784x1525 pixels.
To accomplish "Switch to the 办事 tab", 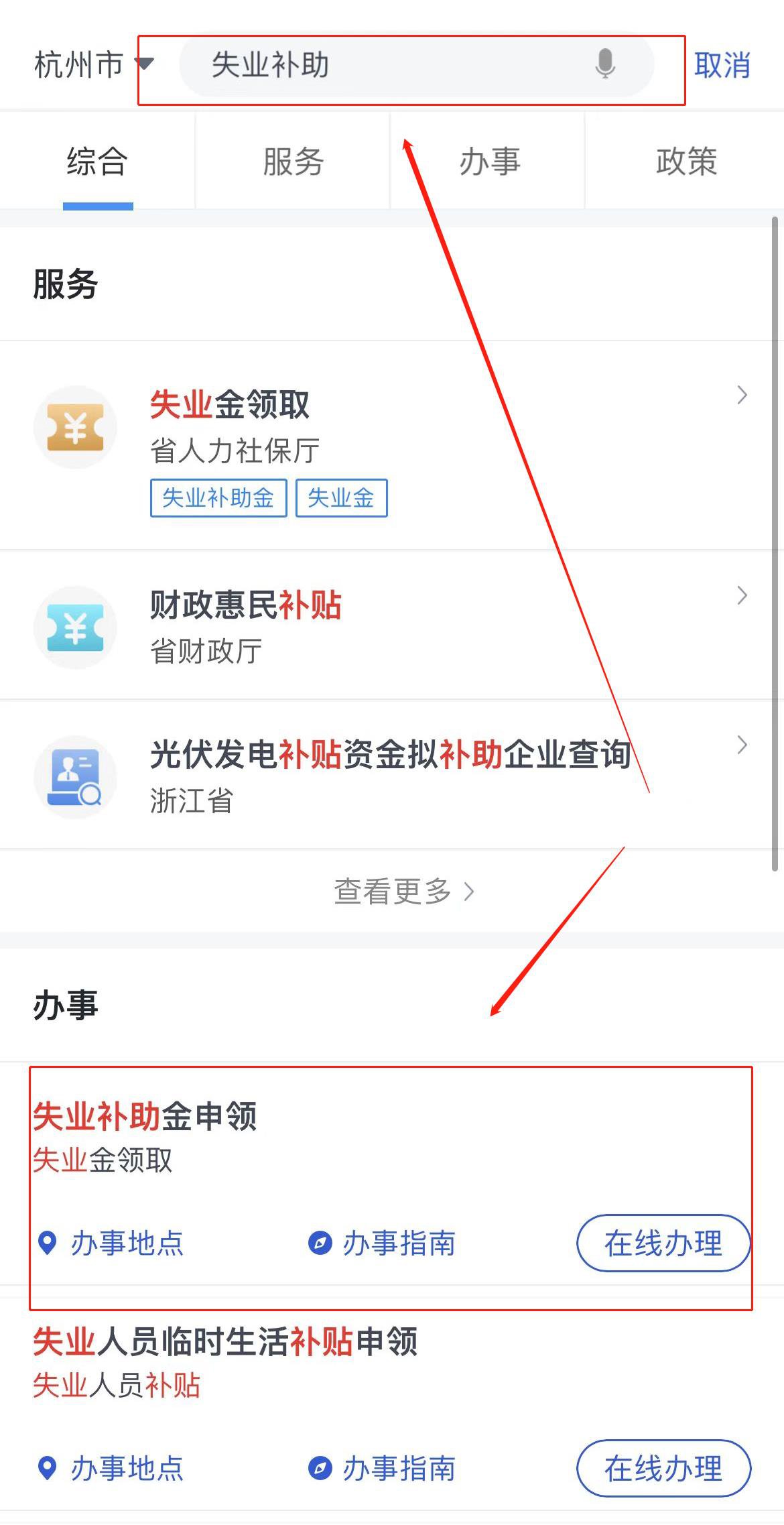I will [489, 162].
